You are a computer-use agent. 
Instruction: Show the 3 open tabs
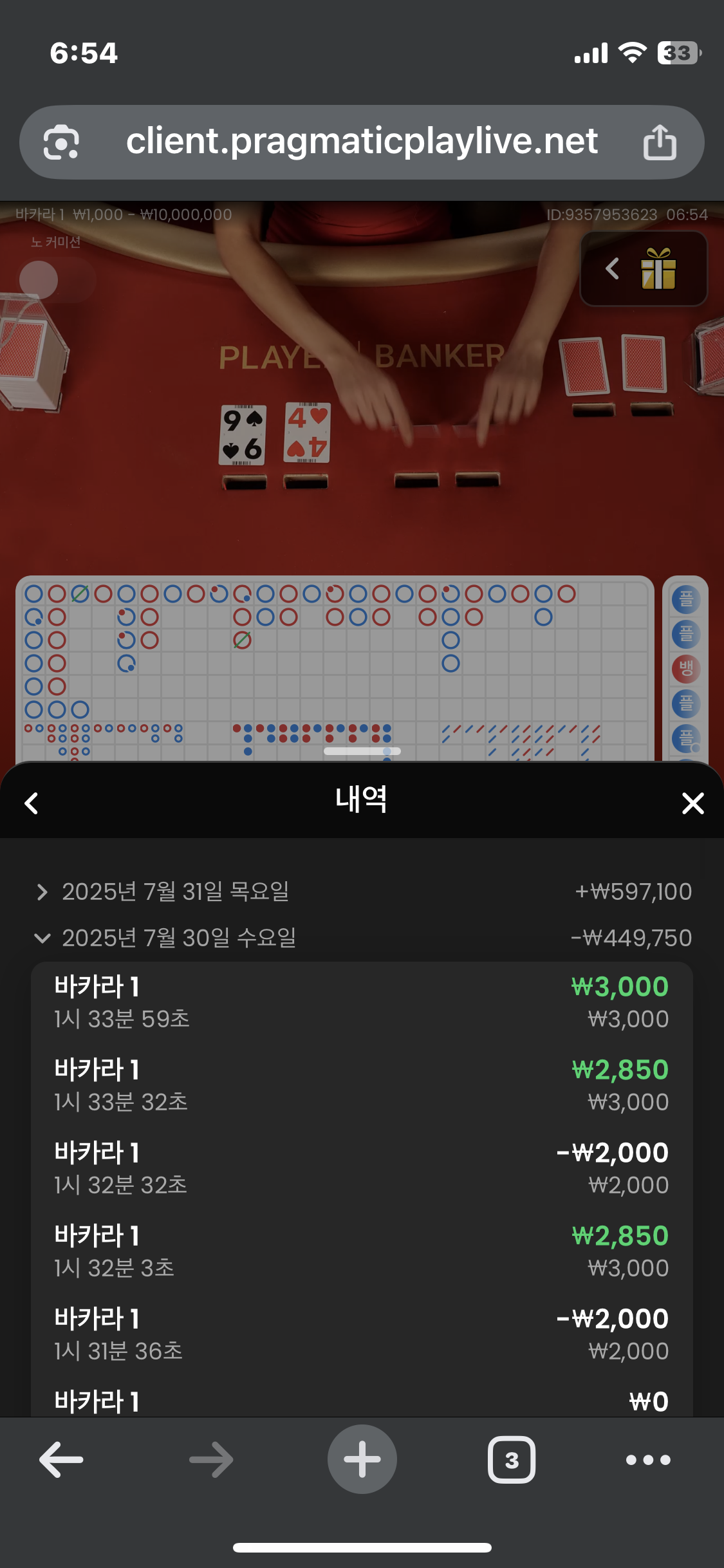(512, 1459)
